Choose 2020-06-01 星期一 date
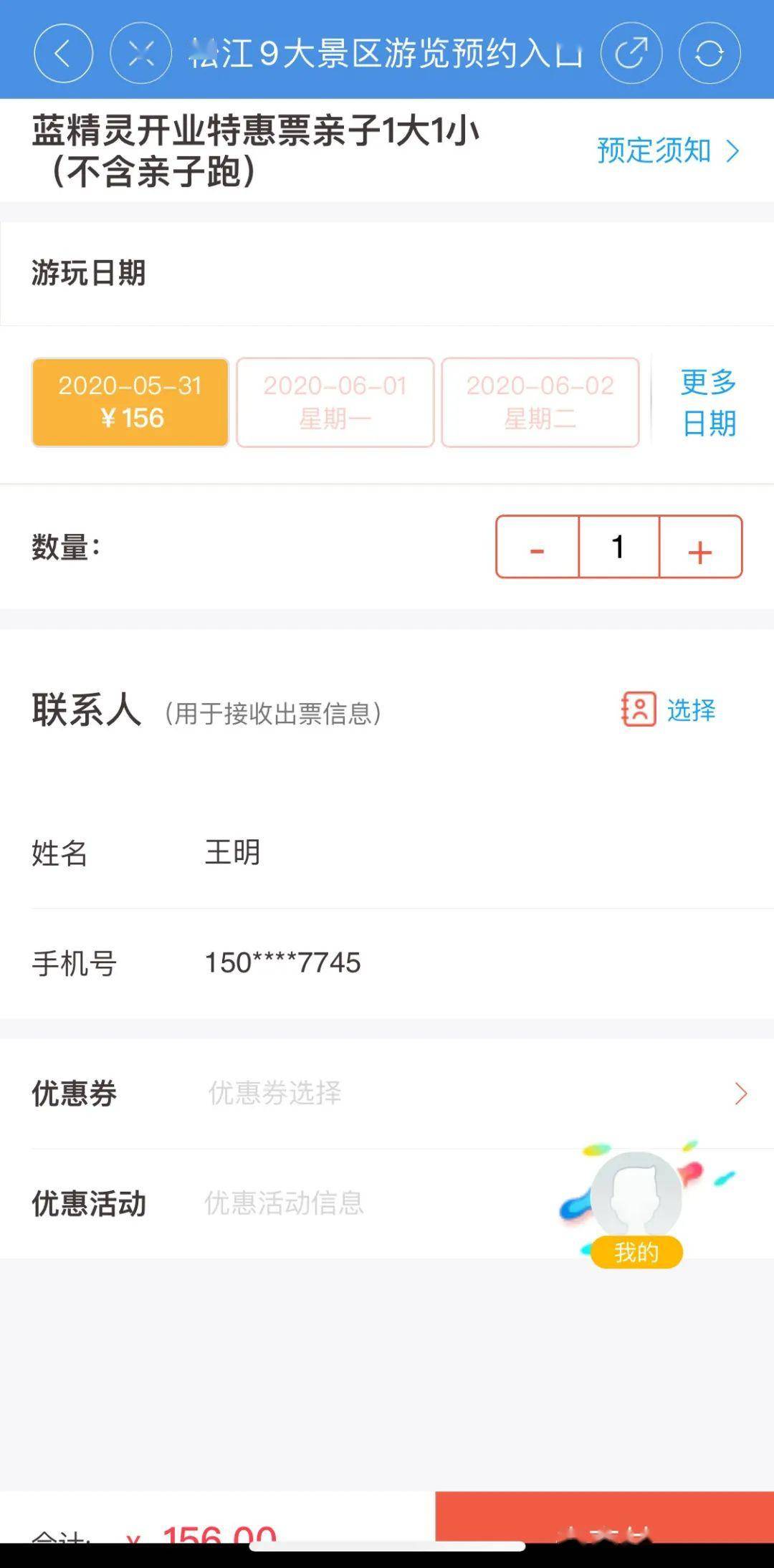The image size is (774, 1568). pos(335,403)
